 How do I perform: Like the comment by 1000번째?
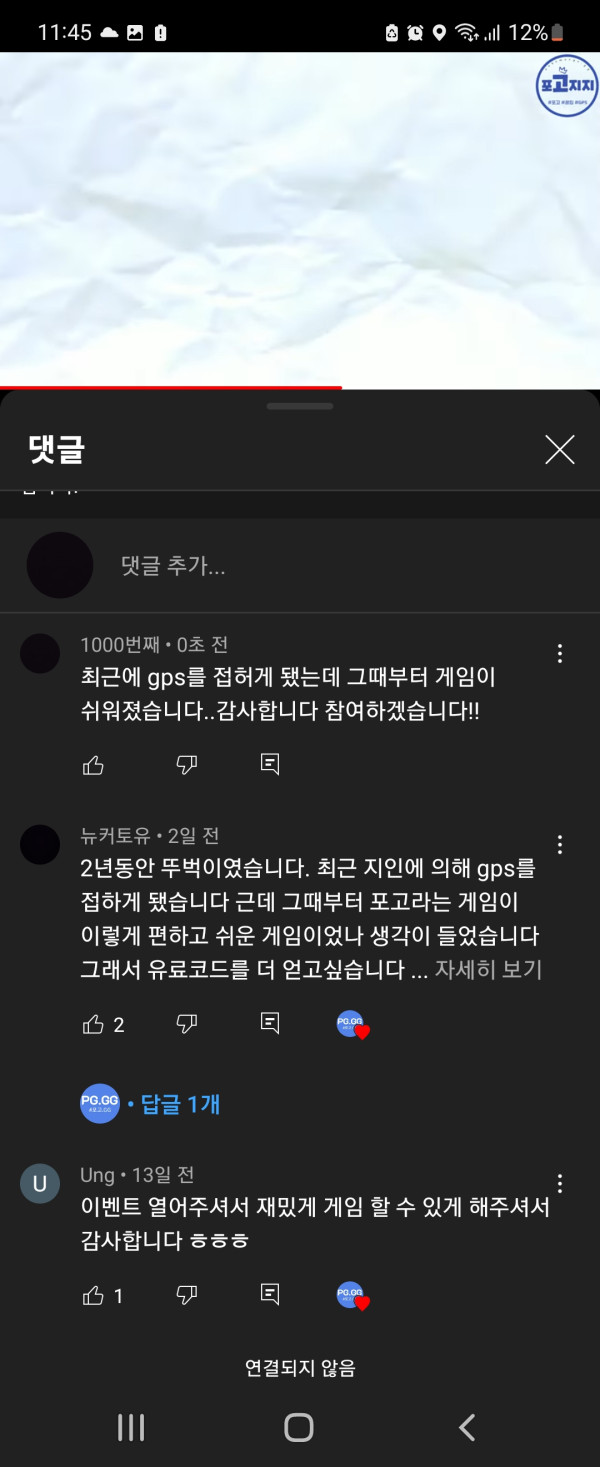click(x=93, y=765)
